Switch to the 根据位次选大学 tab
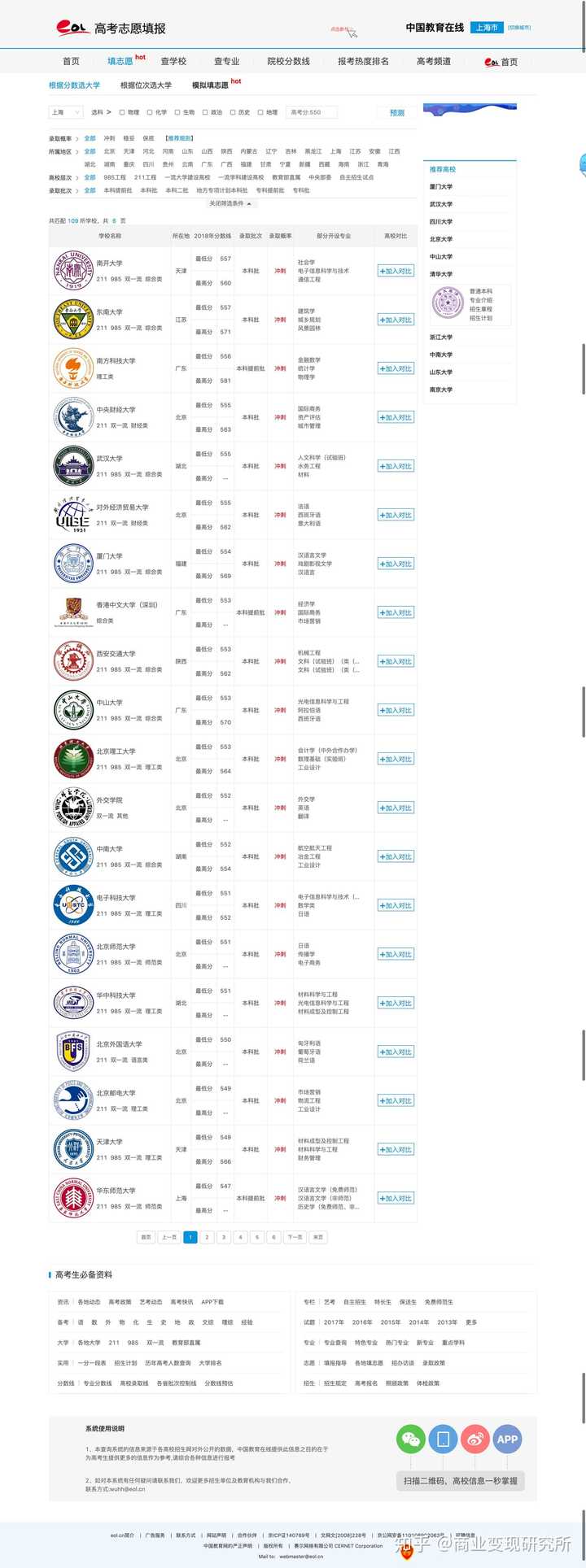Screen dimensions: 586x1568 coord(146,85)
